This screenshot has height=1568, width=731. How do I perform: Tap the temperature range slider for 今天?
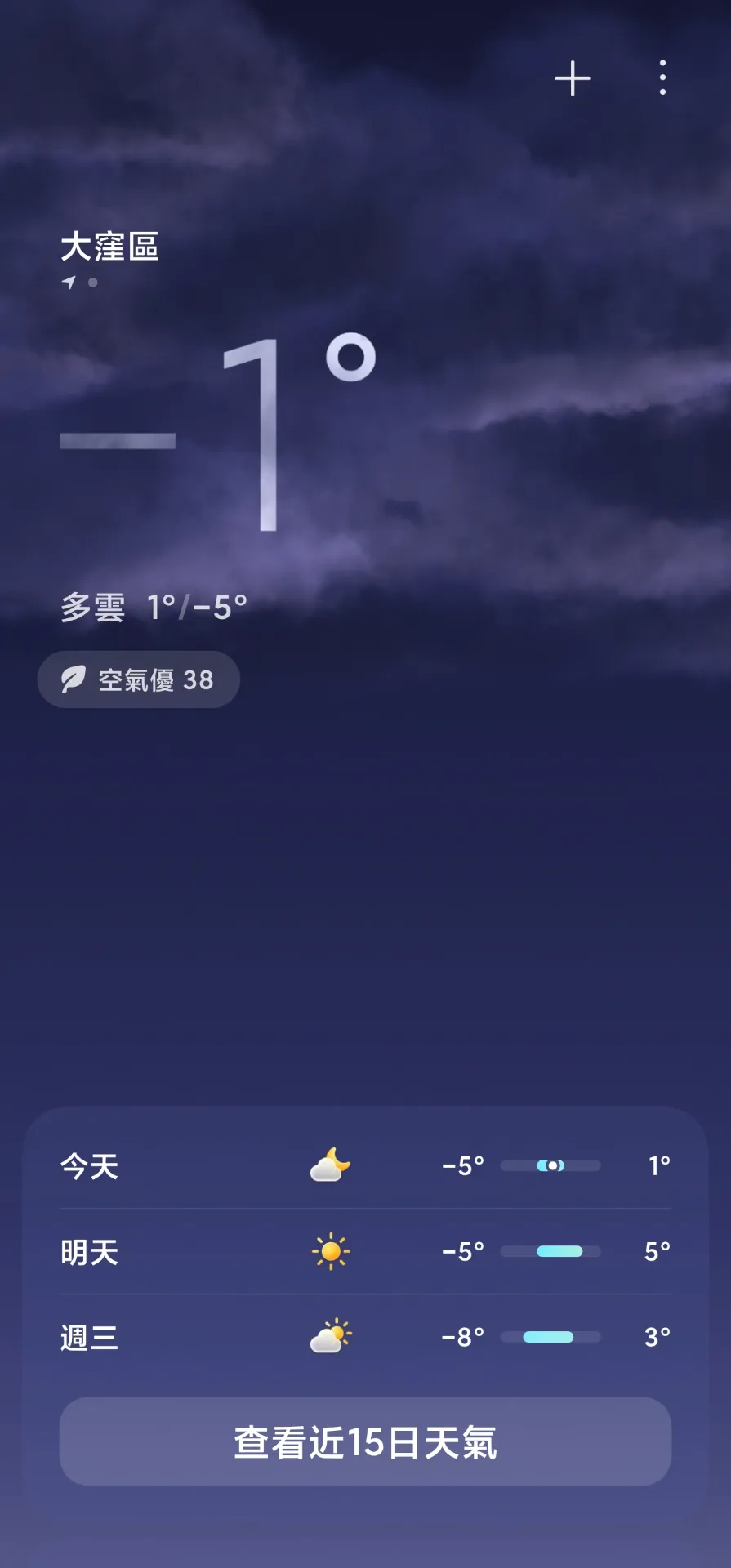coord(550,1166)
